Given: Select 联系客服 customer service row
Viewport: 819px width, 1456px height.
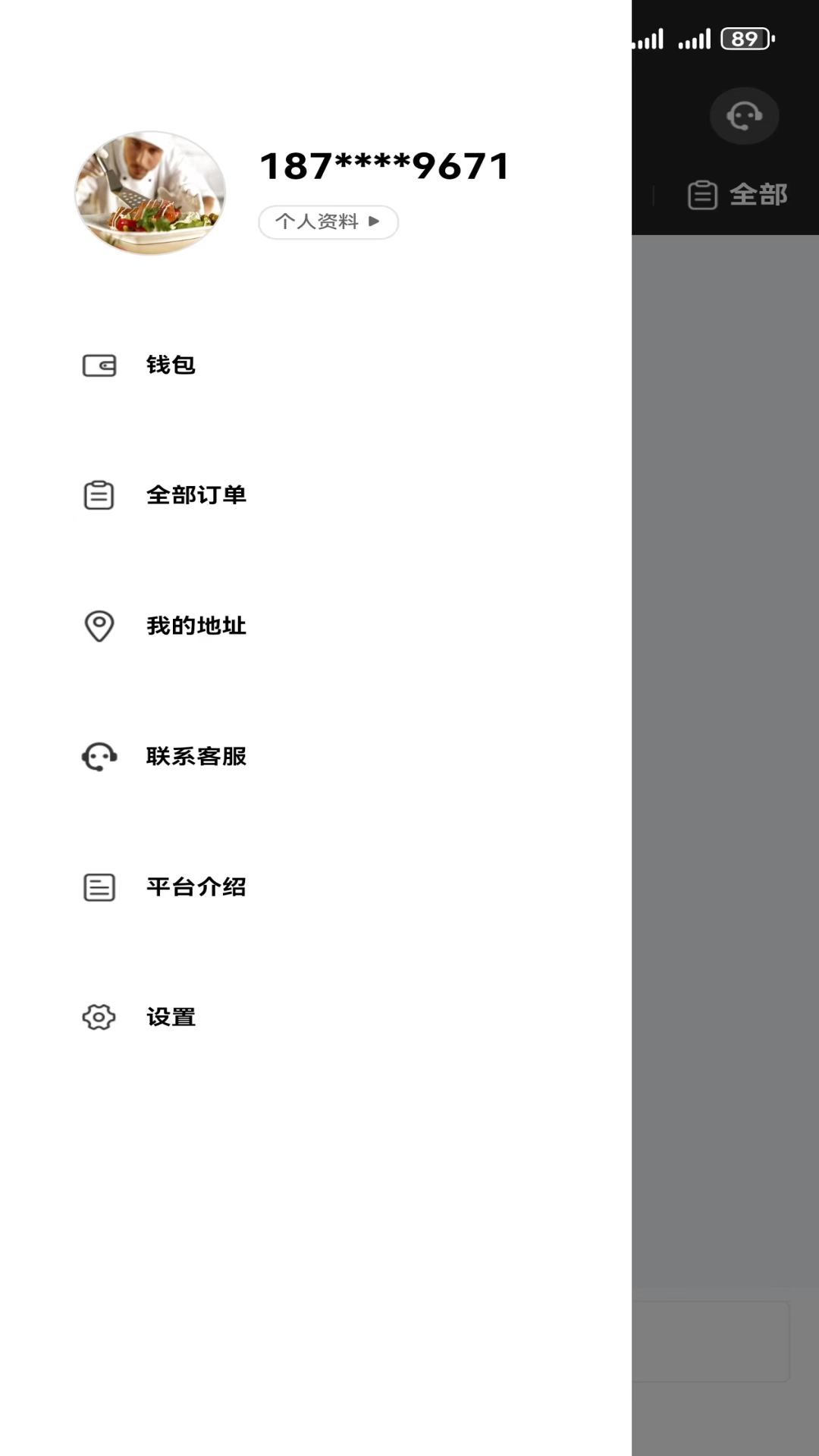Looking at the screenshot, I should (x=315, y=756).
